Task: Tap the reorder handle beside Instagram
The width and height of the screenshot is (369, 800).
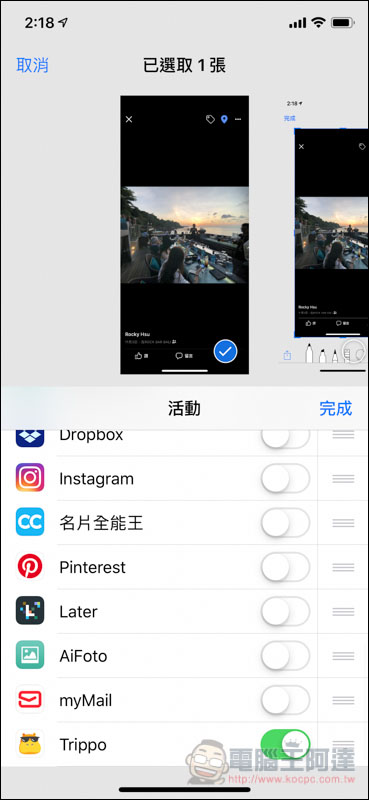Action: pos(343,479)
